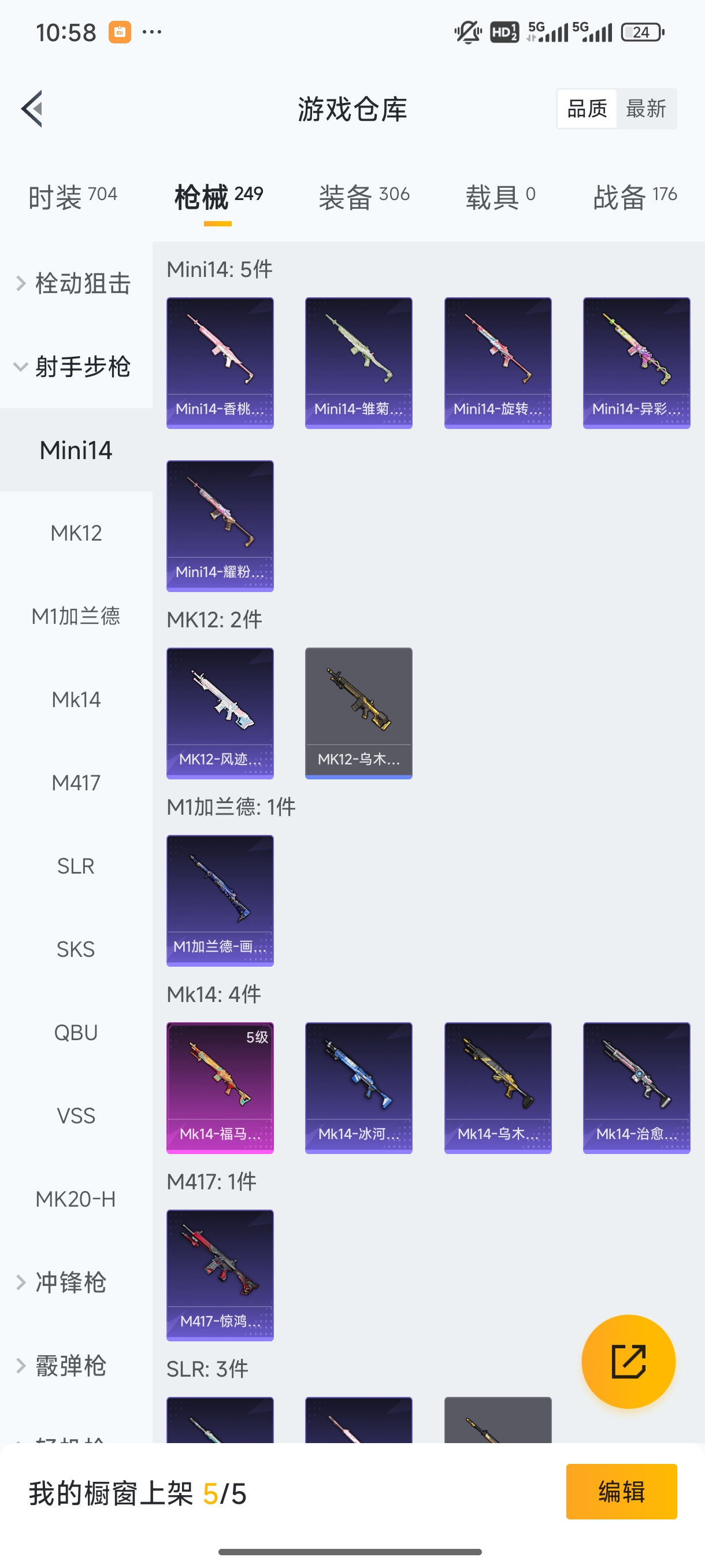The image size is (705, 1568).
Task: Switch to the 战备 tab
Action: pos(634,197)
